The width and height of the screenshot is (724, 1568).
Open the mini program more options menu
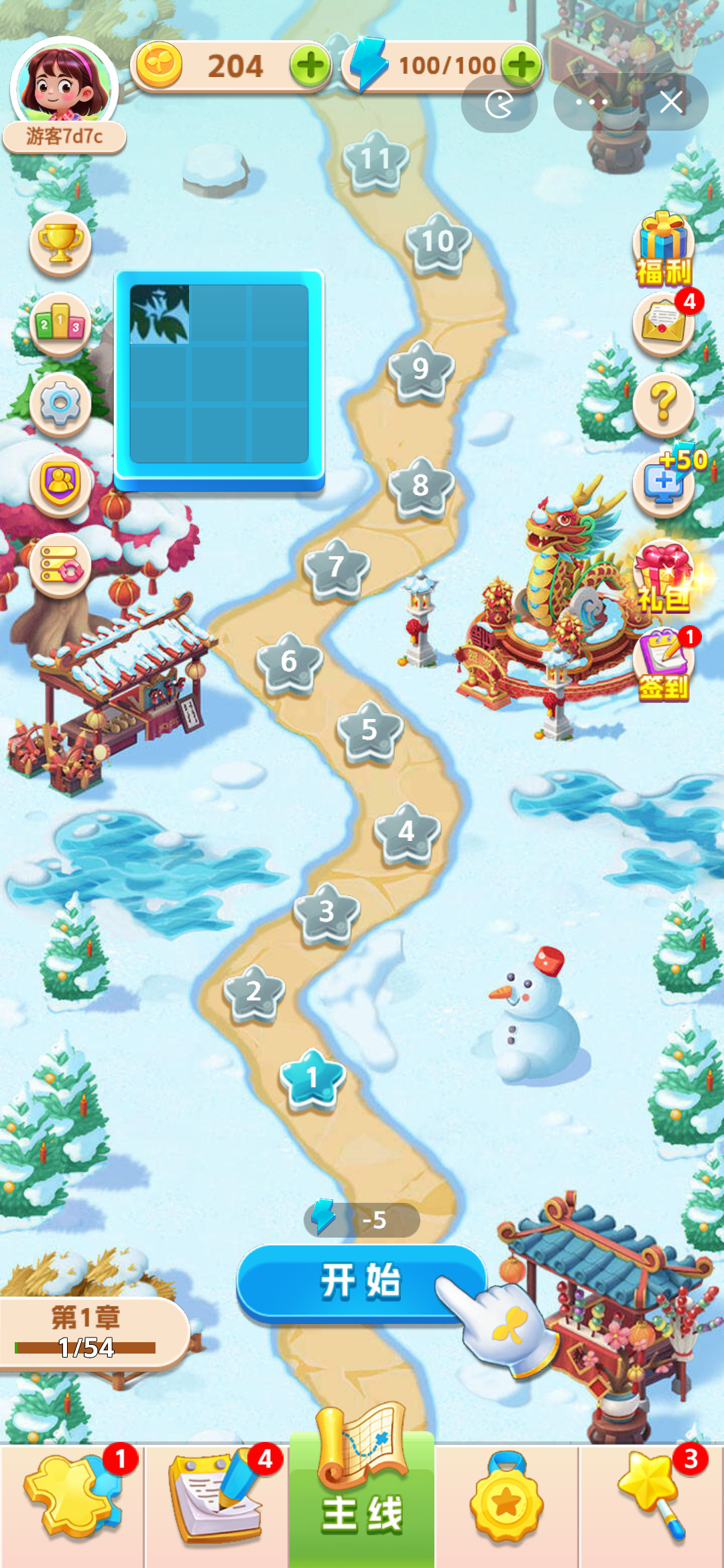592,103
